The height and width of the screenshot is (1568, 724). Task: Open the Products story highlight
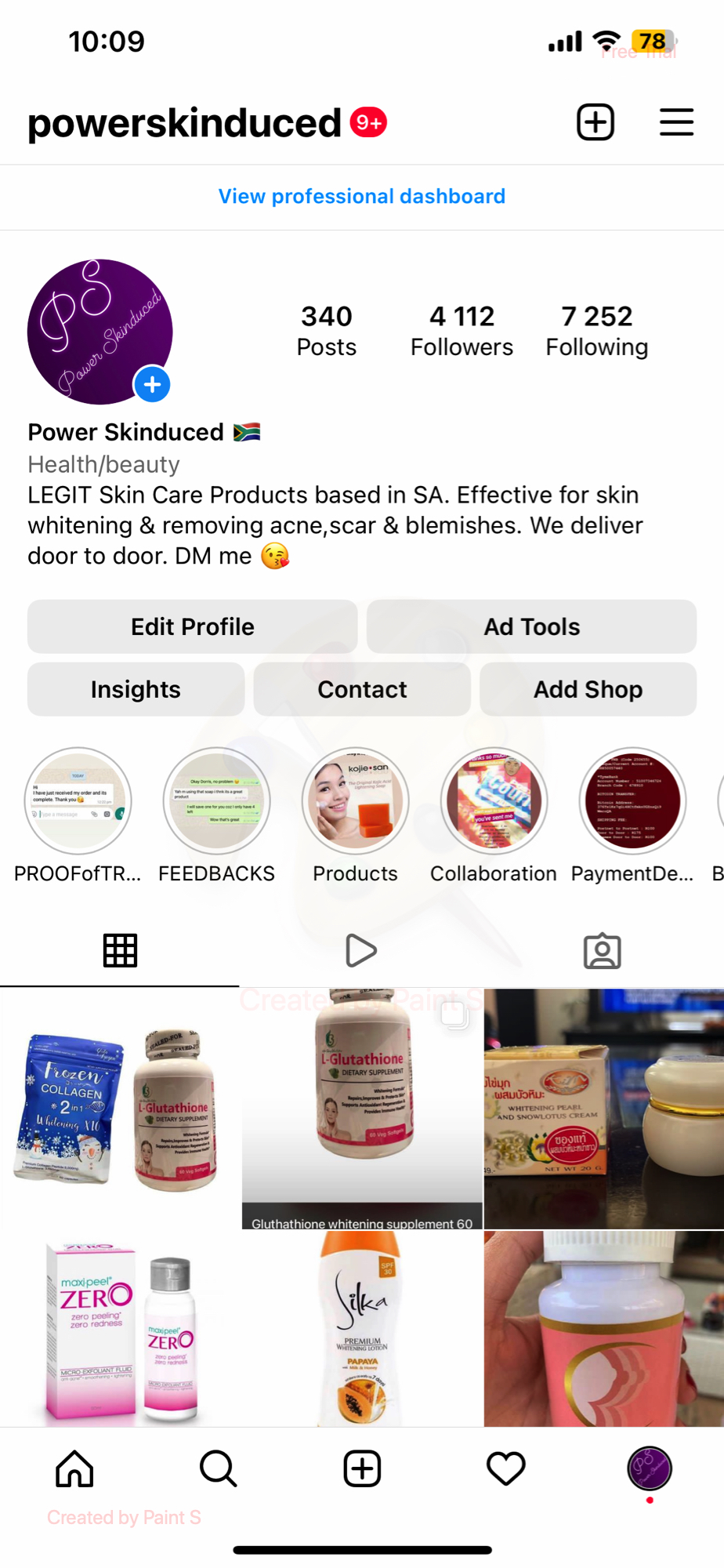(x=355, y=801)
